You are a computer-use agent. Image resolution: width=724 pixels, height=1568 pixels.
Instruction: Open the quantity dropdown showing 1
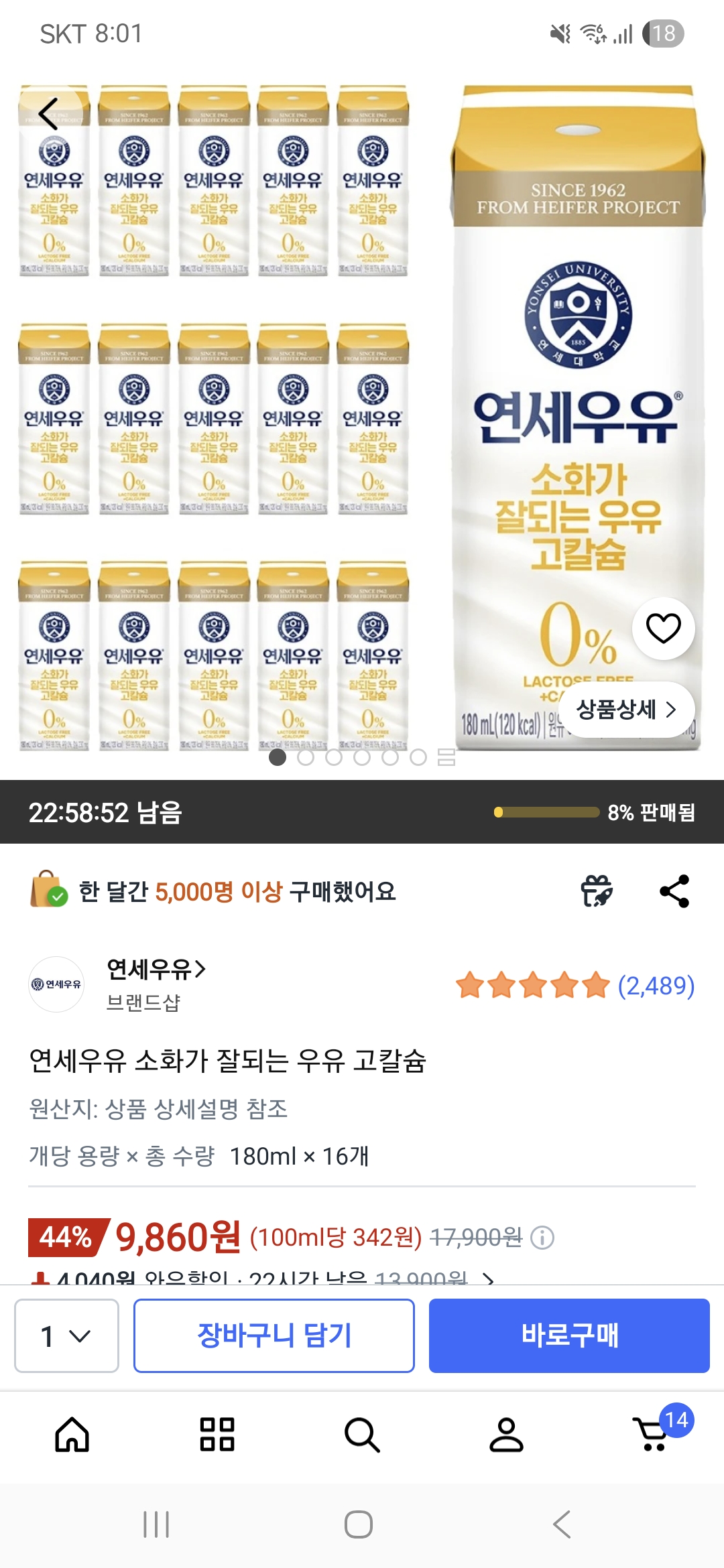(x=65, y=1335)
